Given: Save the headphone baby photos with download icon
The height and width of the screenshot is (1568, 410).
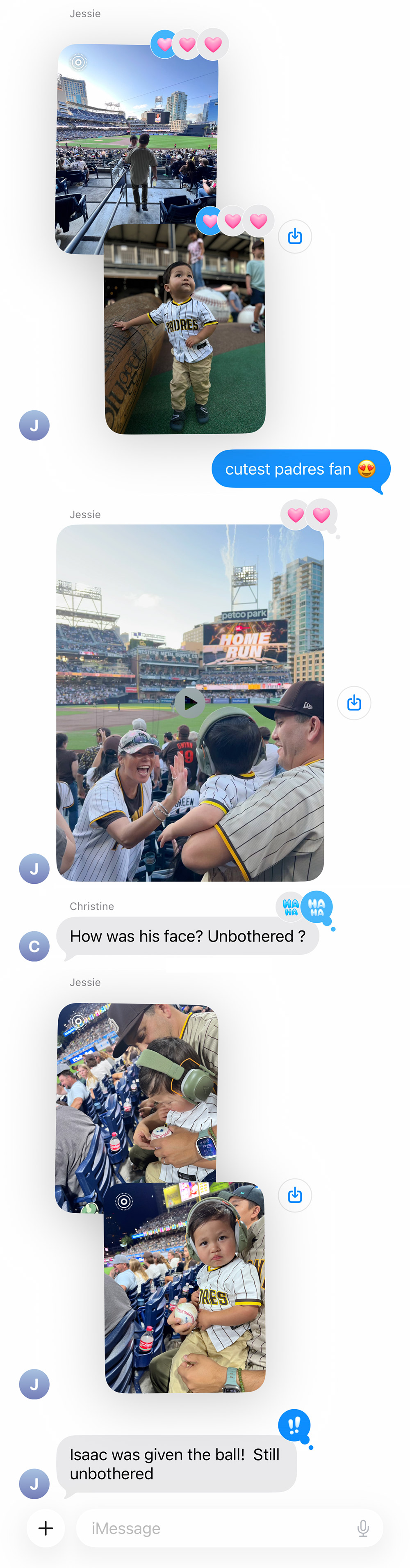Looking at the screenshot, I should [x=295, y=1195].
